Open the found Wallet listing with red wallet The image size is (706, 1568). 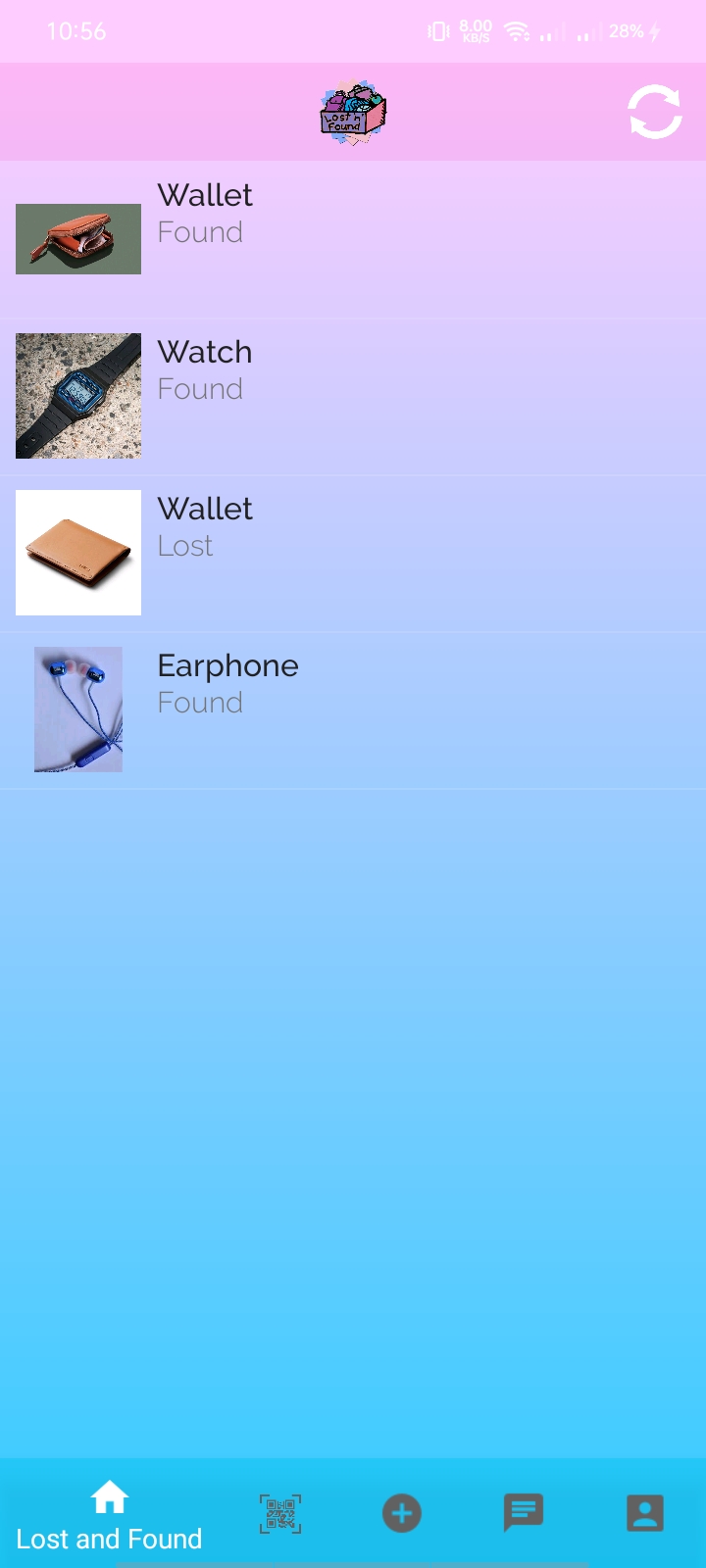tap(353, 239)
